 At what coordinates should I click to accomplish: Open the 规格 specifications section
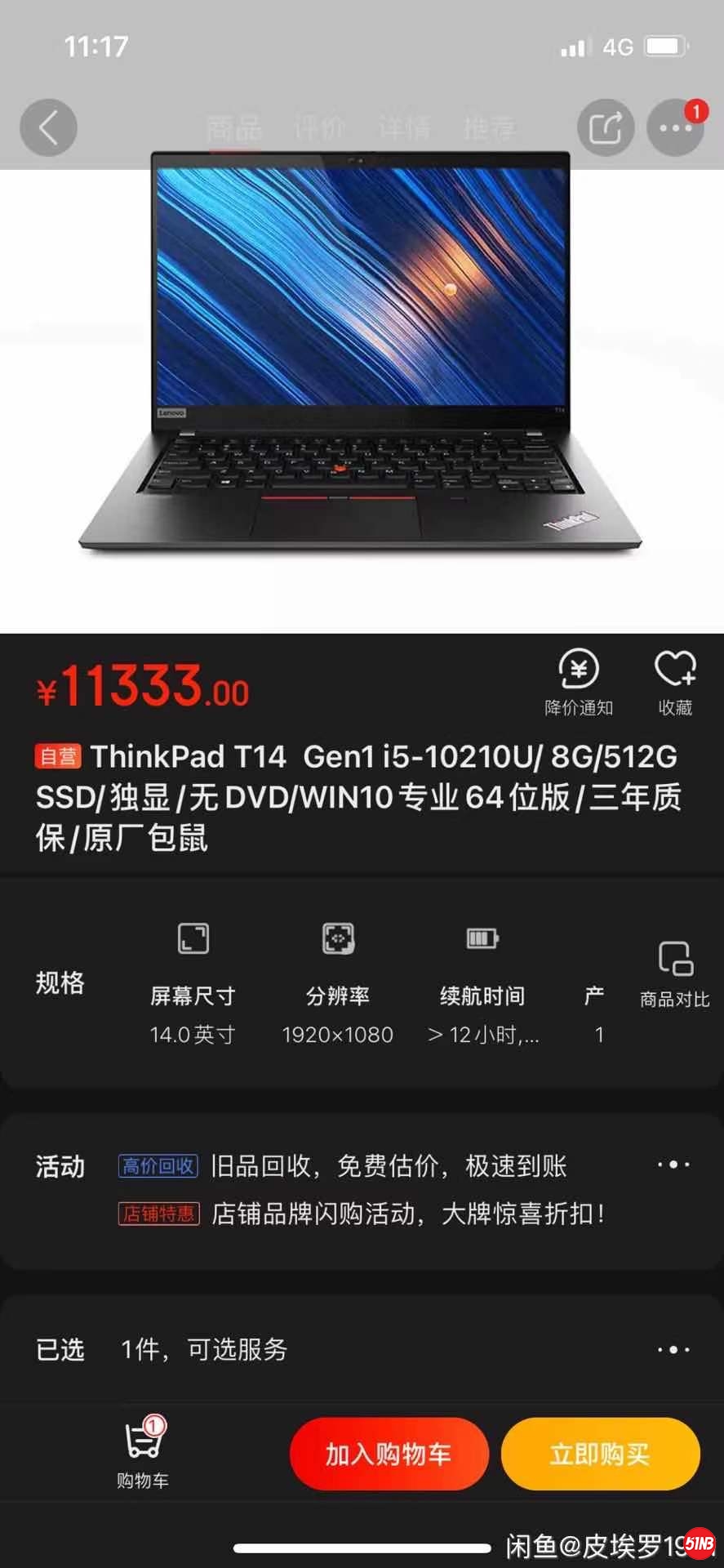60,982
